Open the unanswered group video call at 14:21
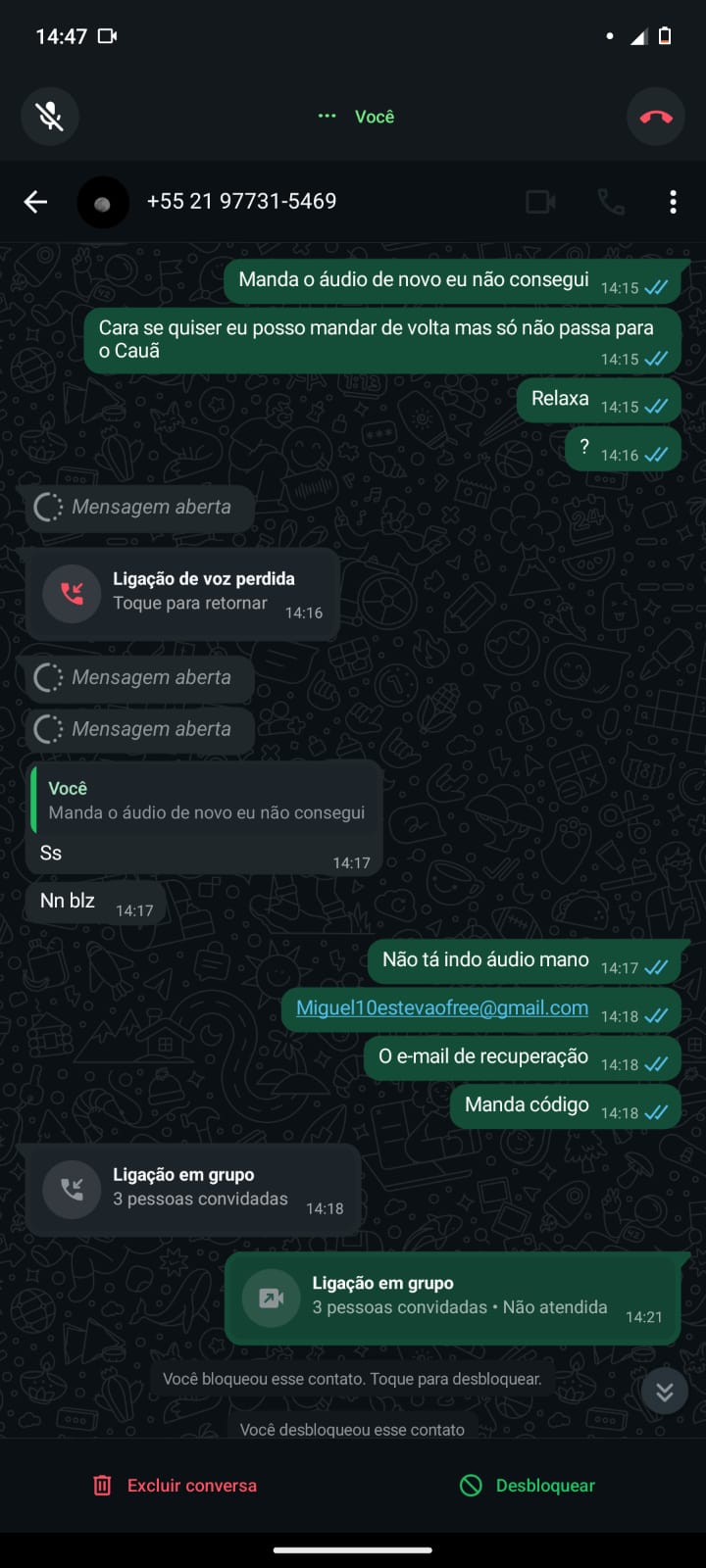 coord(452,1298)
